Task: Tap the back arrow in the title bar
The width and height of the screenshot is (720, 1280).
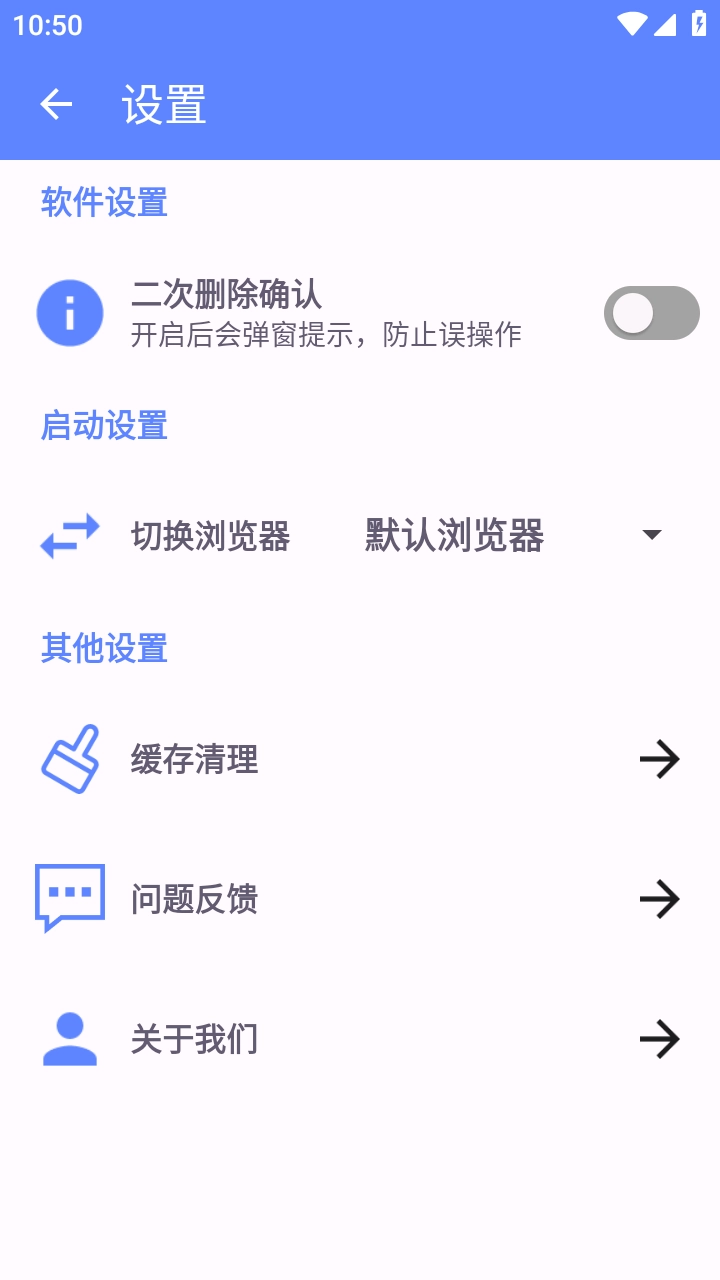Action: pyautogui.click(x=55, y=104)
